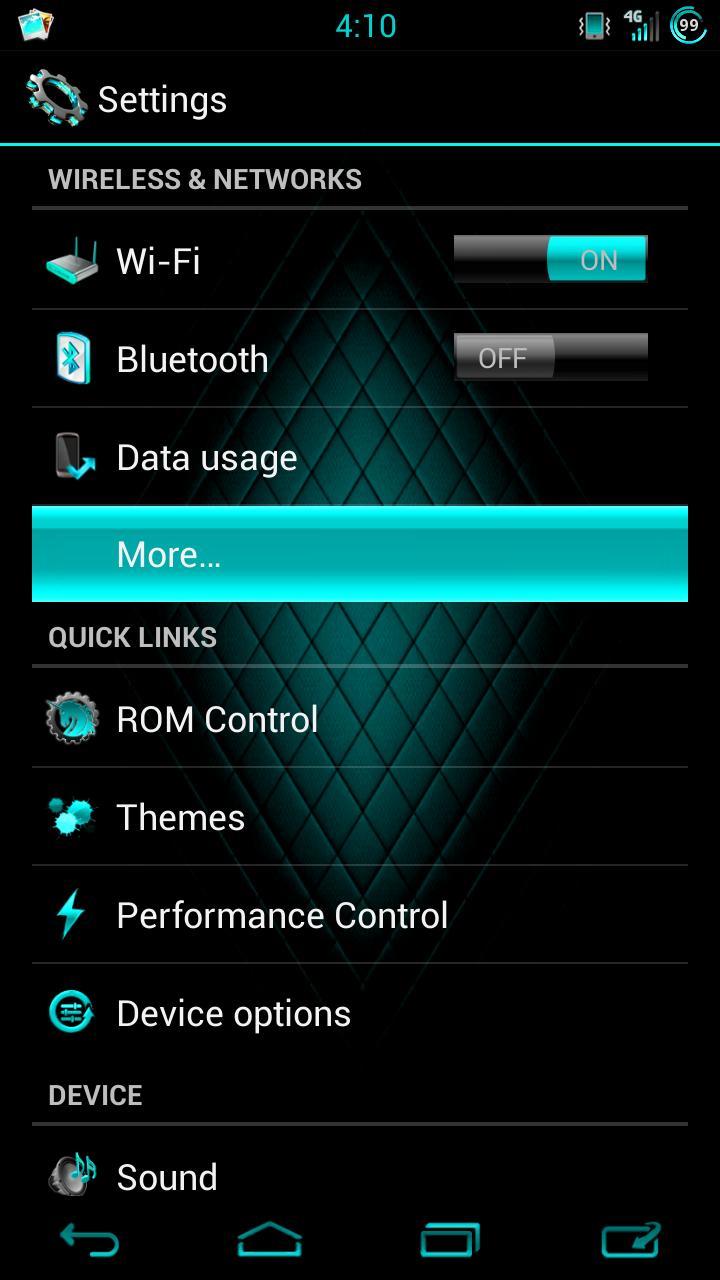720x1280 pixels.
Task: Open More… wireless options
Action: (359, 554)
